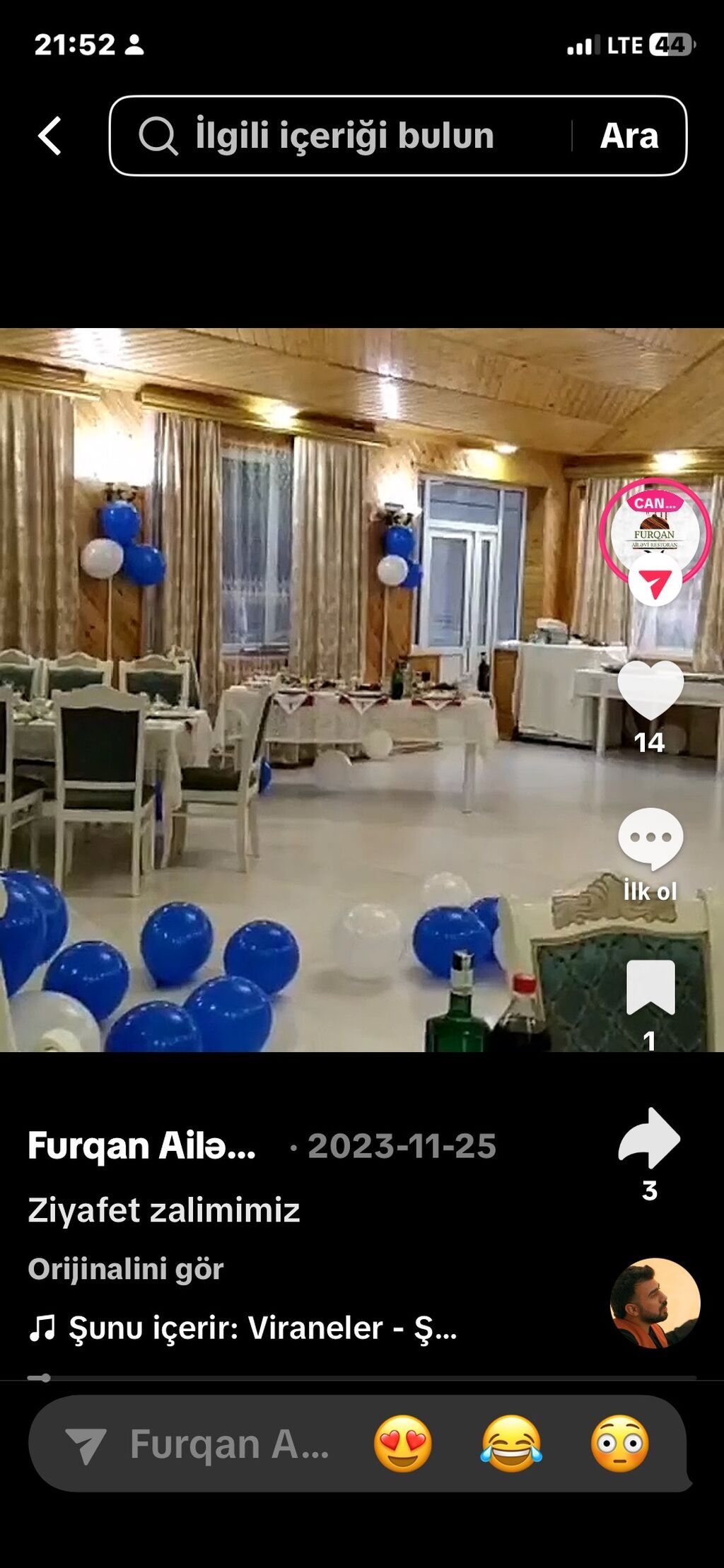Bookmark this video
724x1568 pixels.
tap(650, 987)
